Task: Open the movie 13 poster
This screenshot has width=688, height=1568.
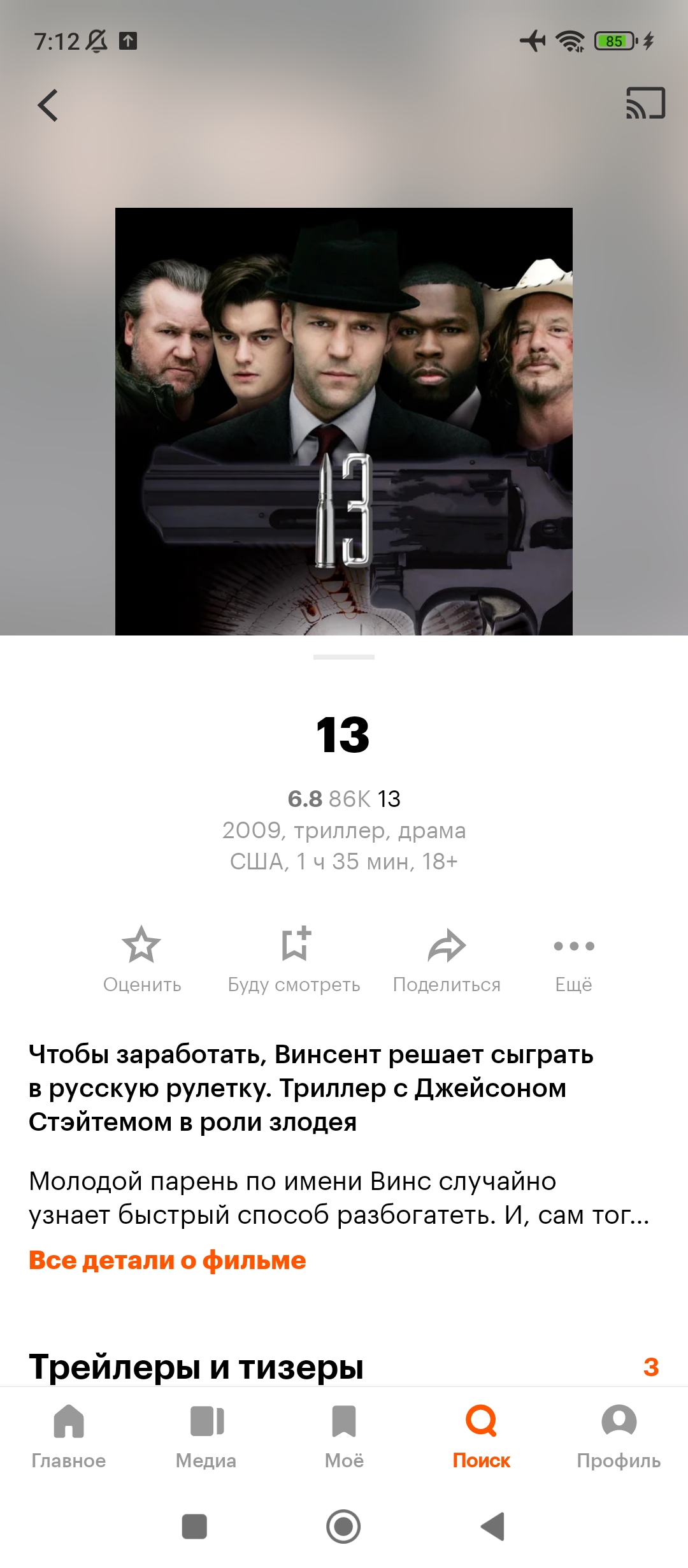Action: click(x=343, y=421)
